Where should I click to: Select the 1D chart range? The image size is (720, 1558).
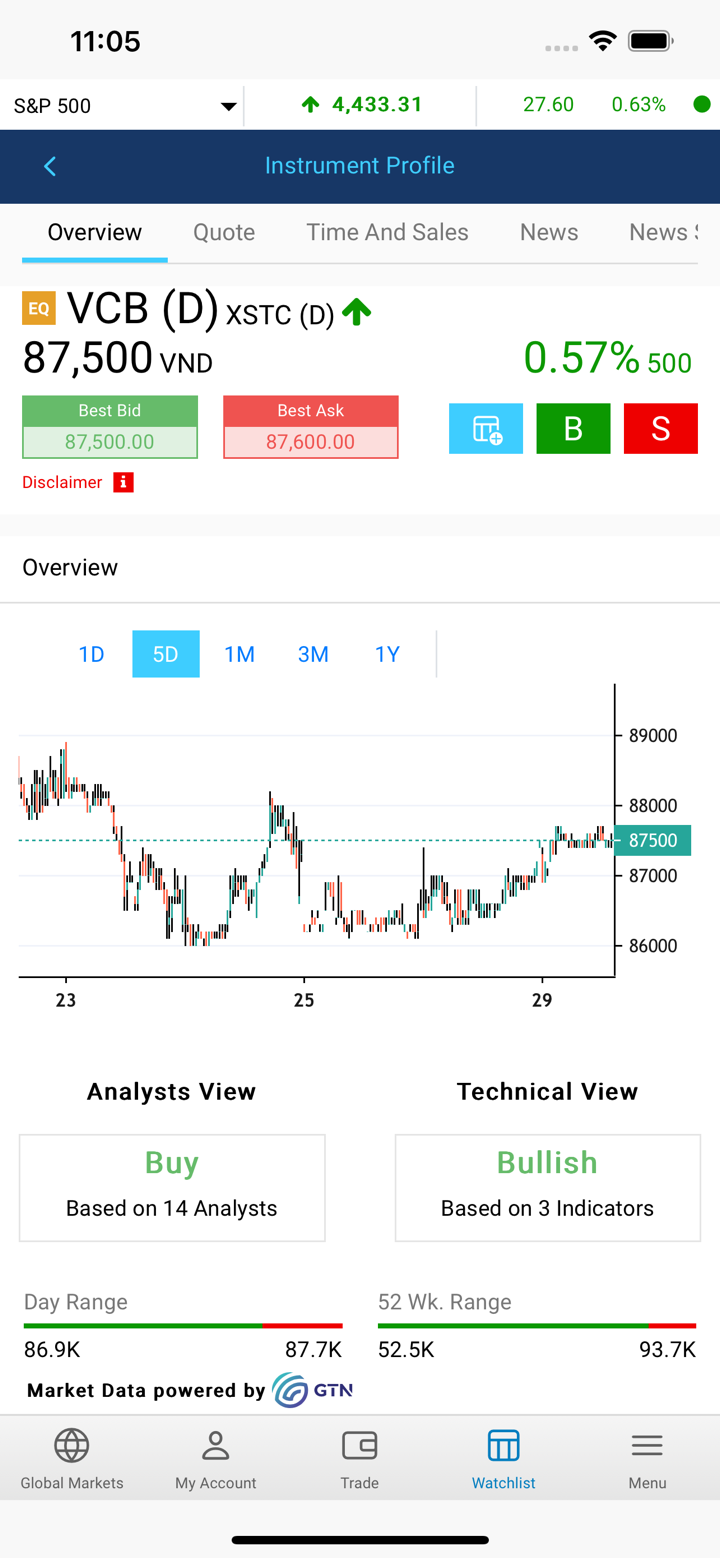tap(92, 654)
